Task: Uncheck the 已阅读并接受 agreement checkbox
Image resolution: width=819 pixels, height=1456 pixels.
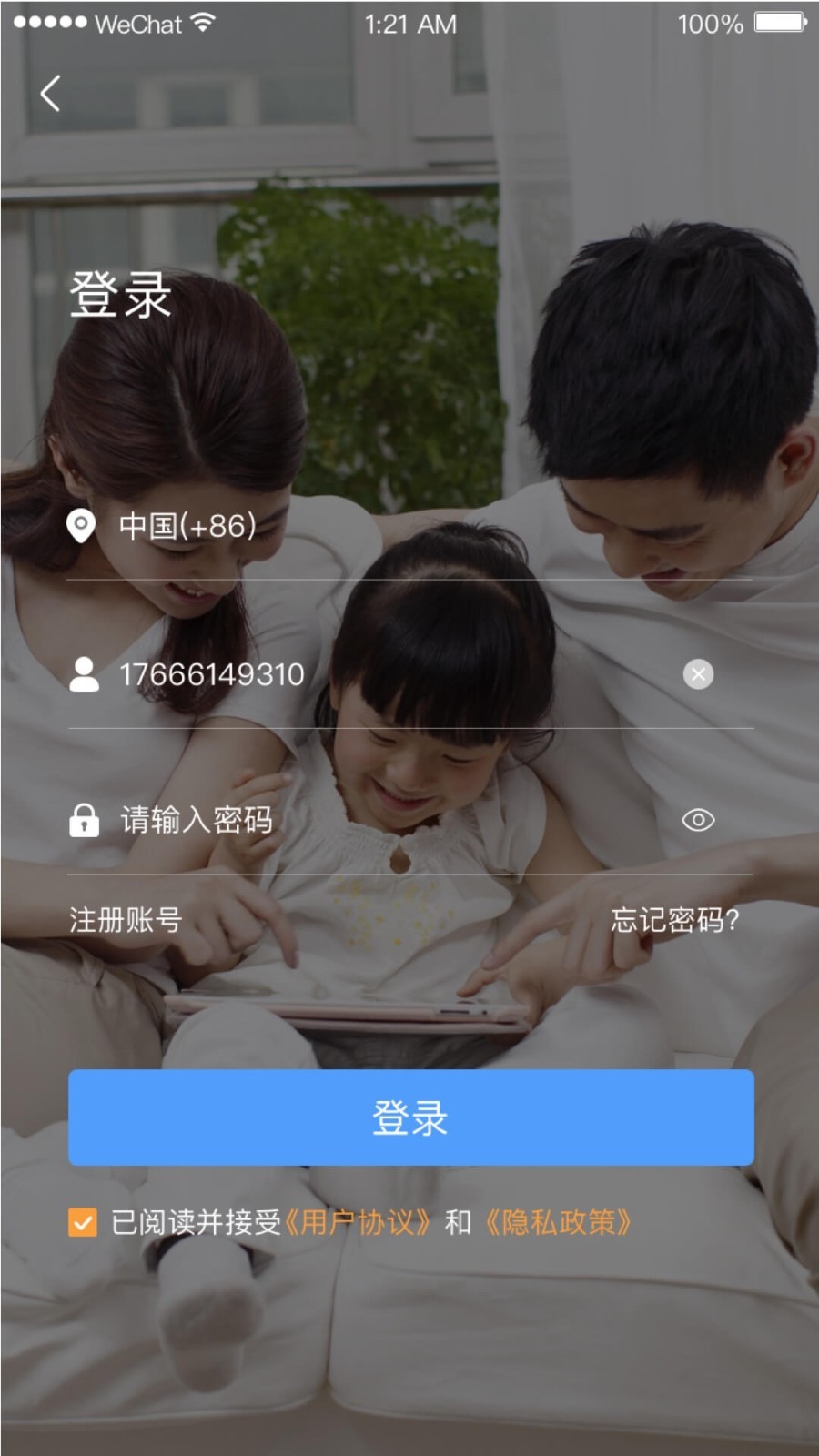Action: click(x=83, y=1222)
